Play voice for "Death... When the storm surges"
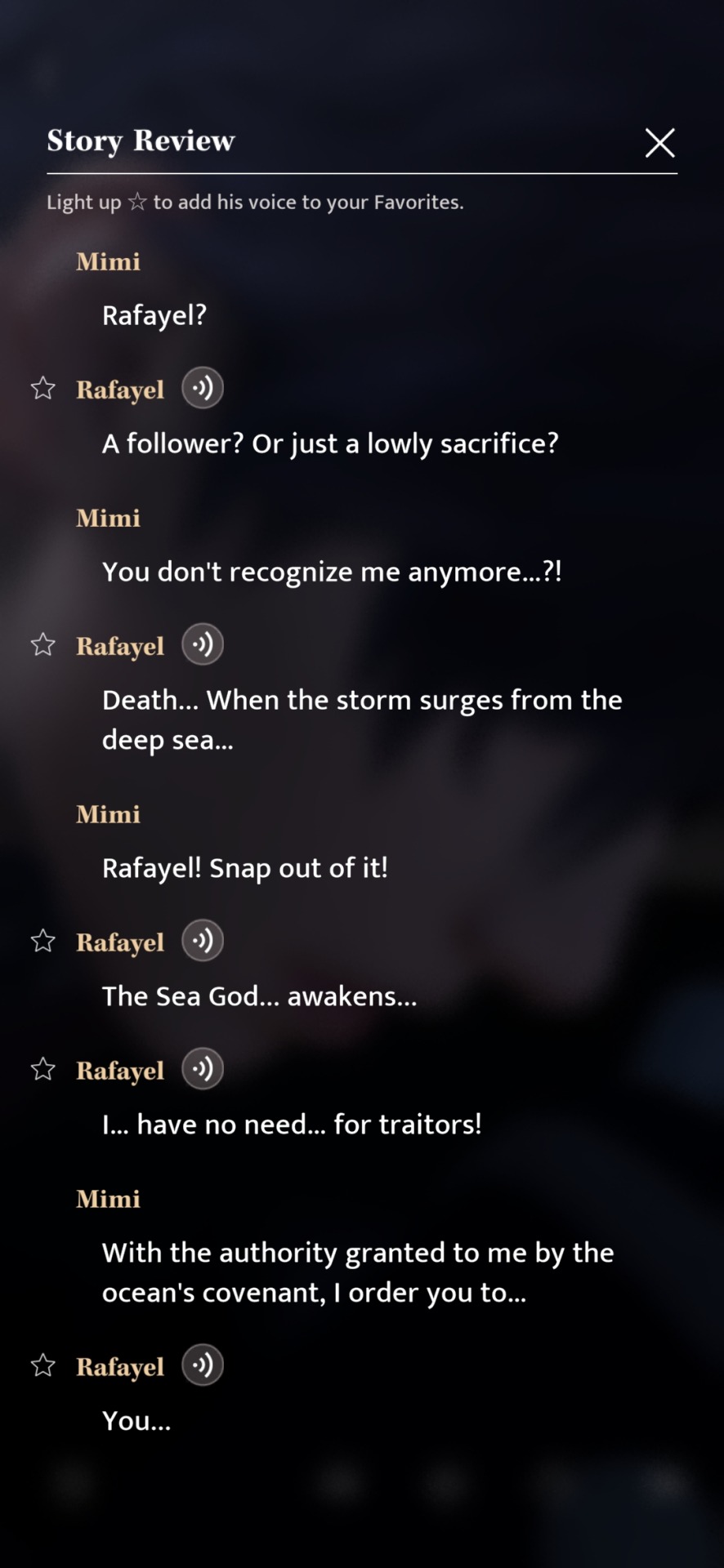The width and height of the screenshot is (724, 1568). 203,644
